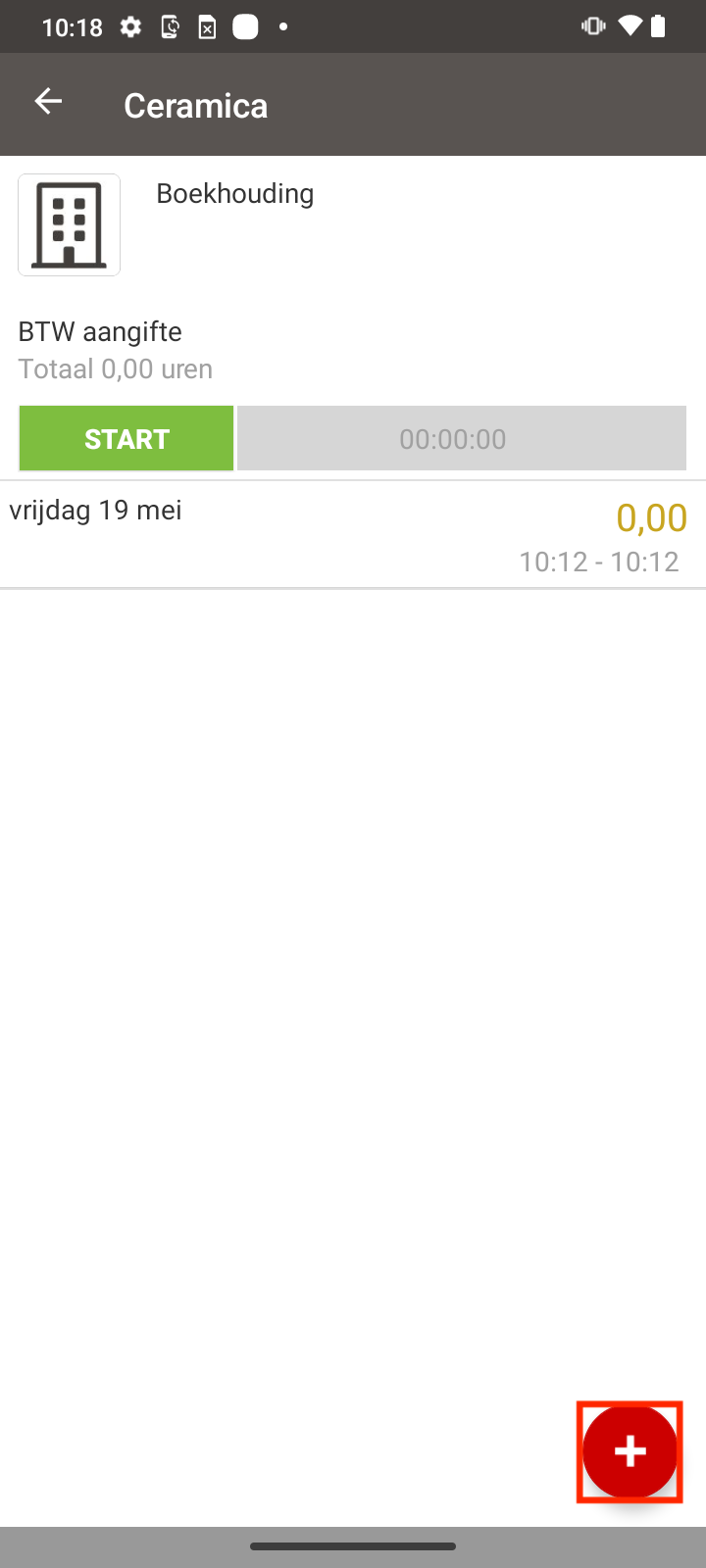
Task: Open the Boekhouding building icon
Action: tap(70, 225)
